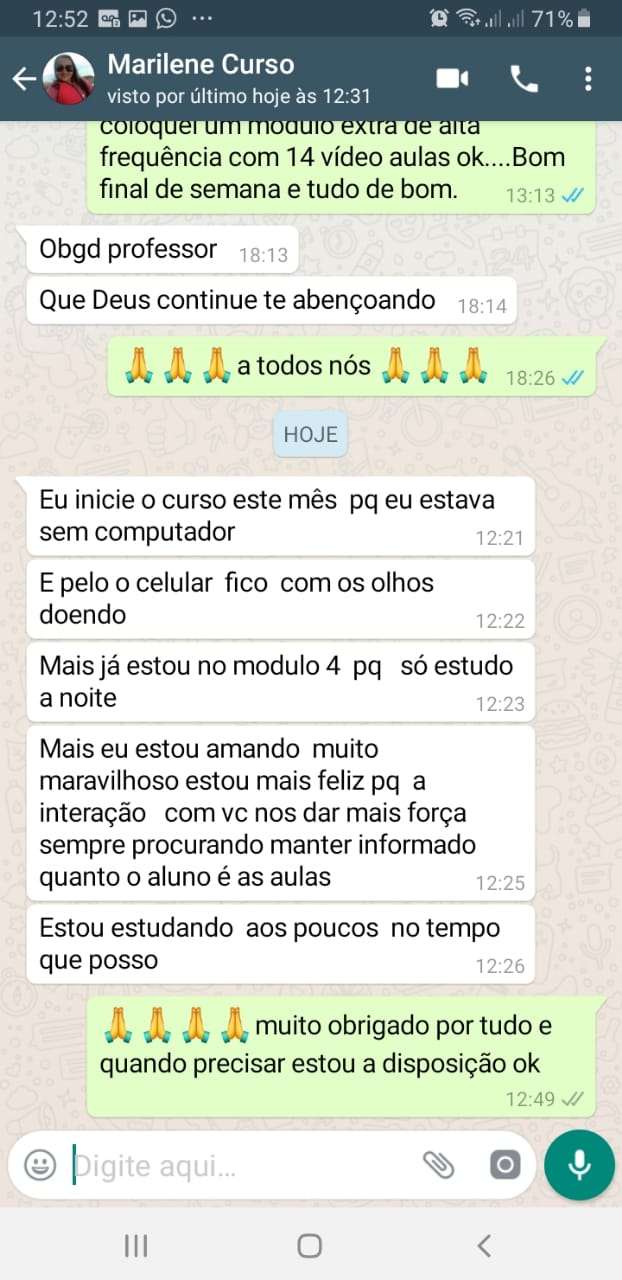Start a video call with Marilene
This screenshot has width=622, height=1280.
pyautogui.click(x=452, y=79)
